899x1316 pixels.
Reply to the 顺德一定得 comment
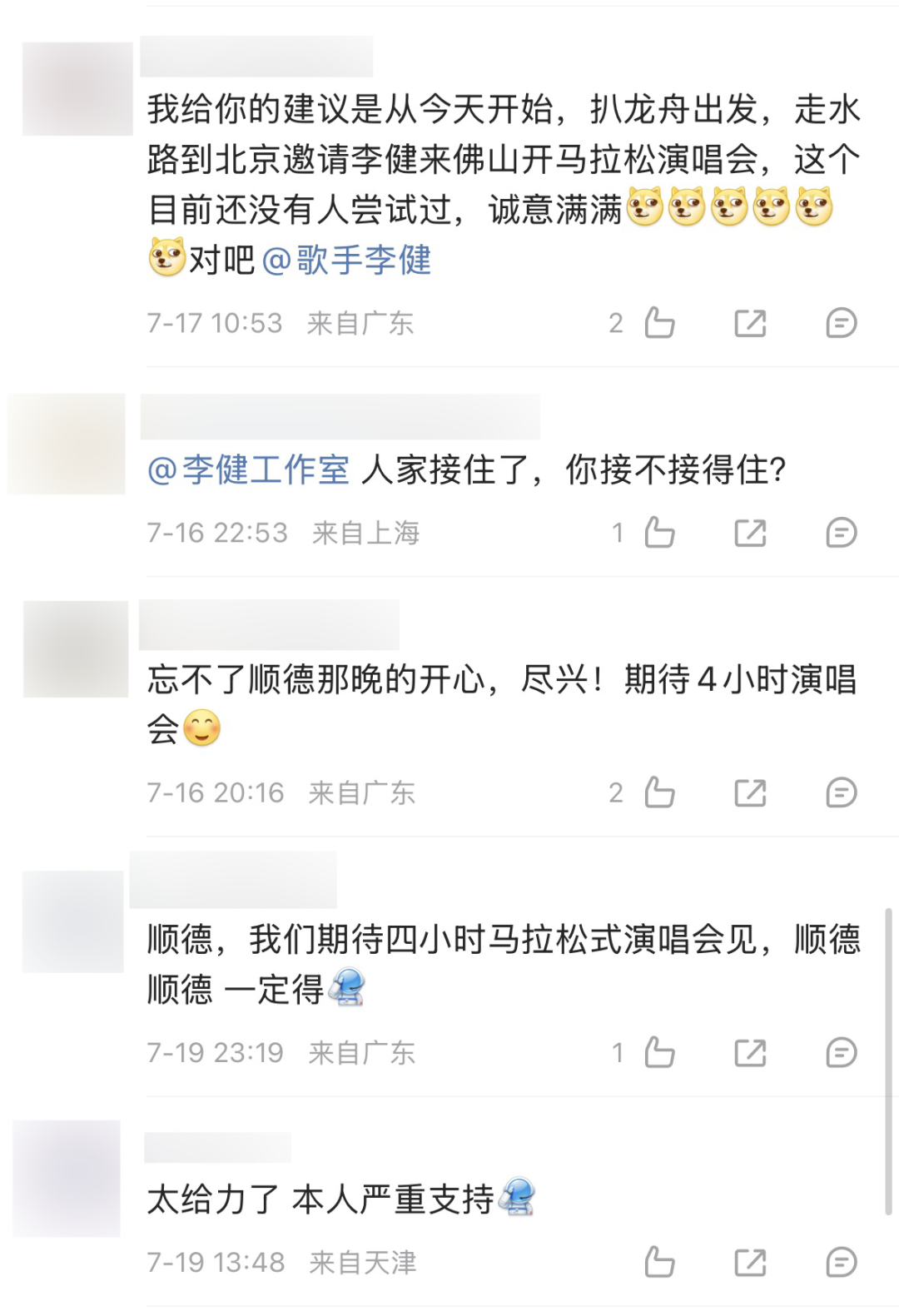tap(841, 1053)
